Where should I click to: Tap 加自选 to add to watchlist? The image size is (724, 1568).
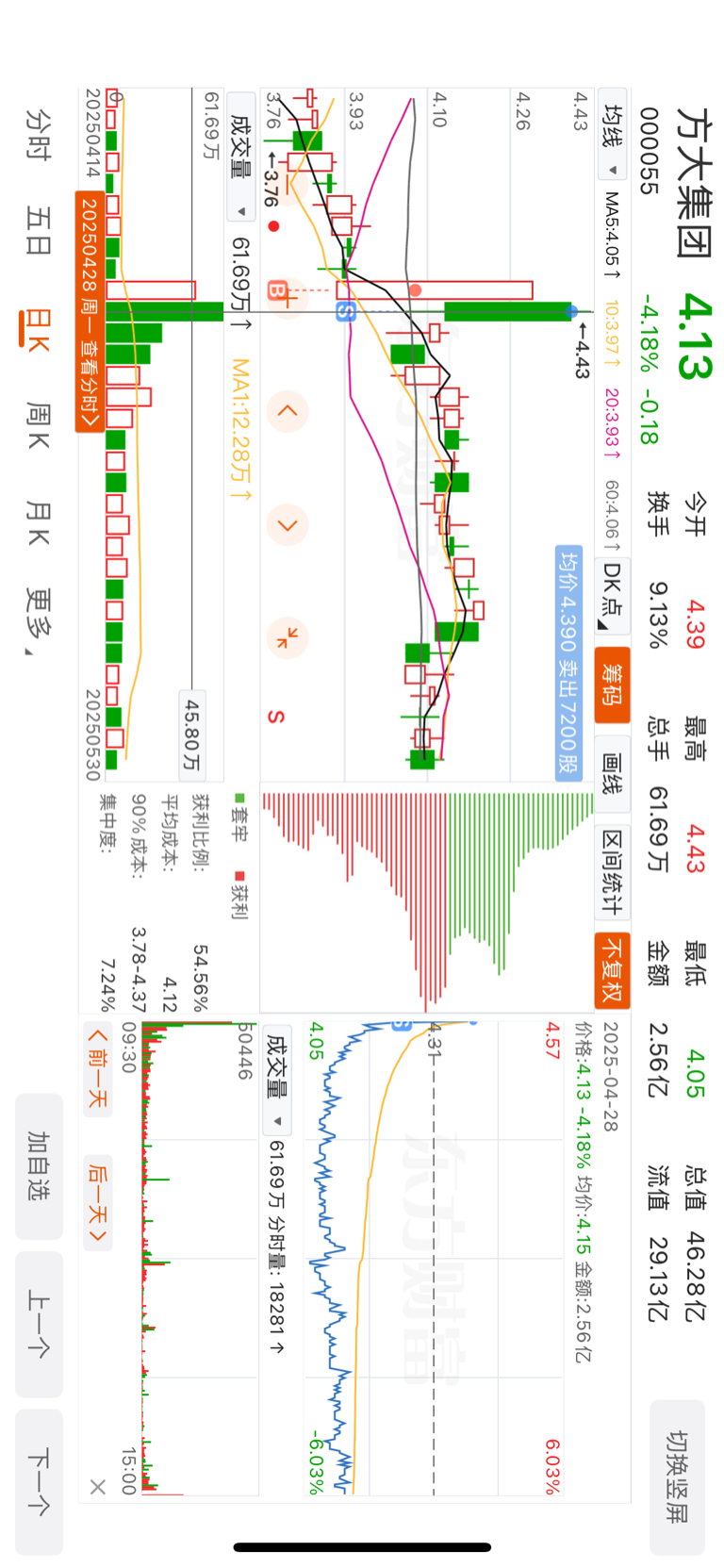[x=39, y=1165]
